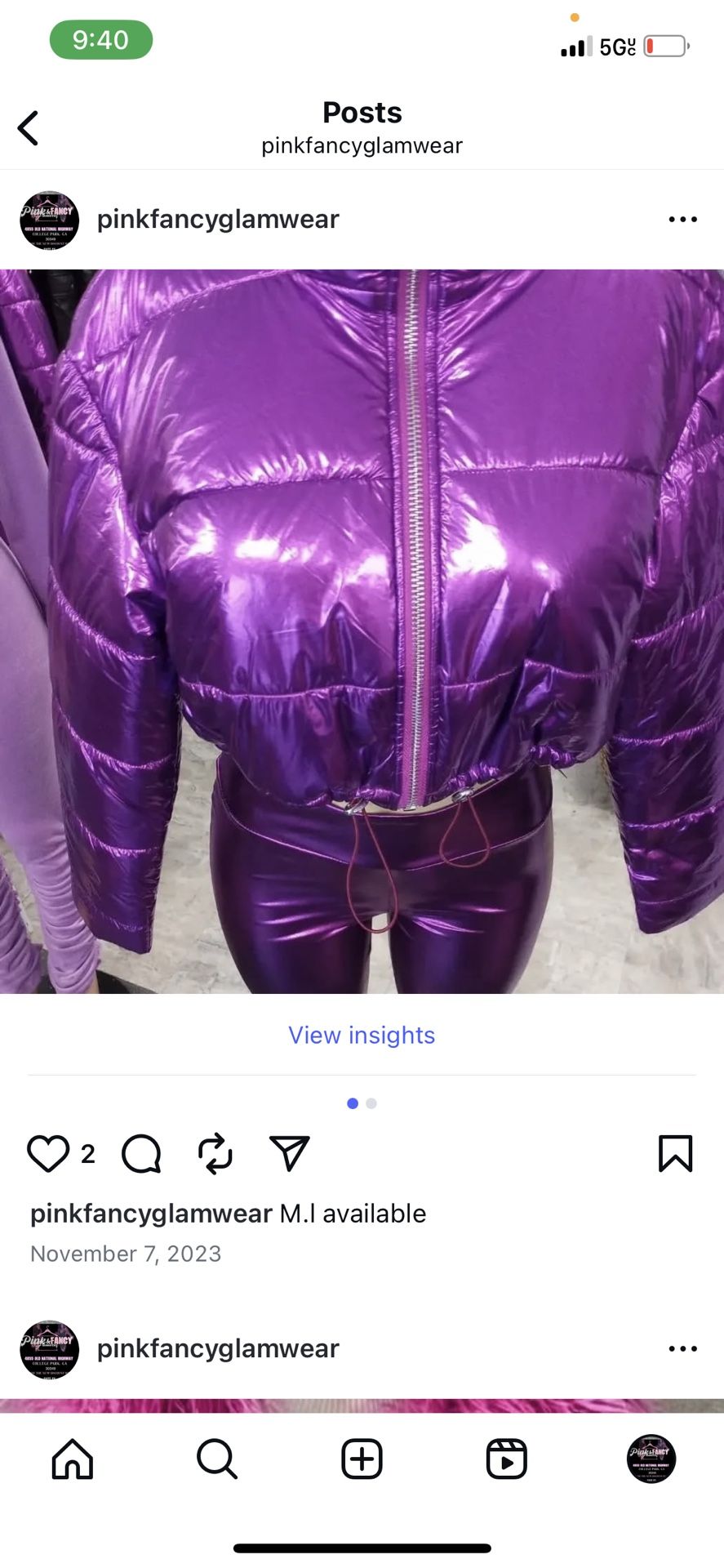Go to the Home feed icon
The image size is (724, 1568).
[x=73, y=1460]
